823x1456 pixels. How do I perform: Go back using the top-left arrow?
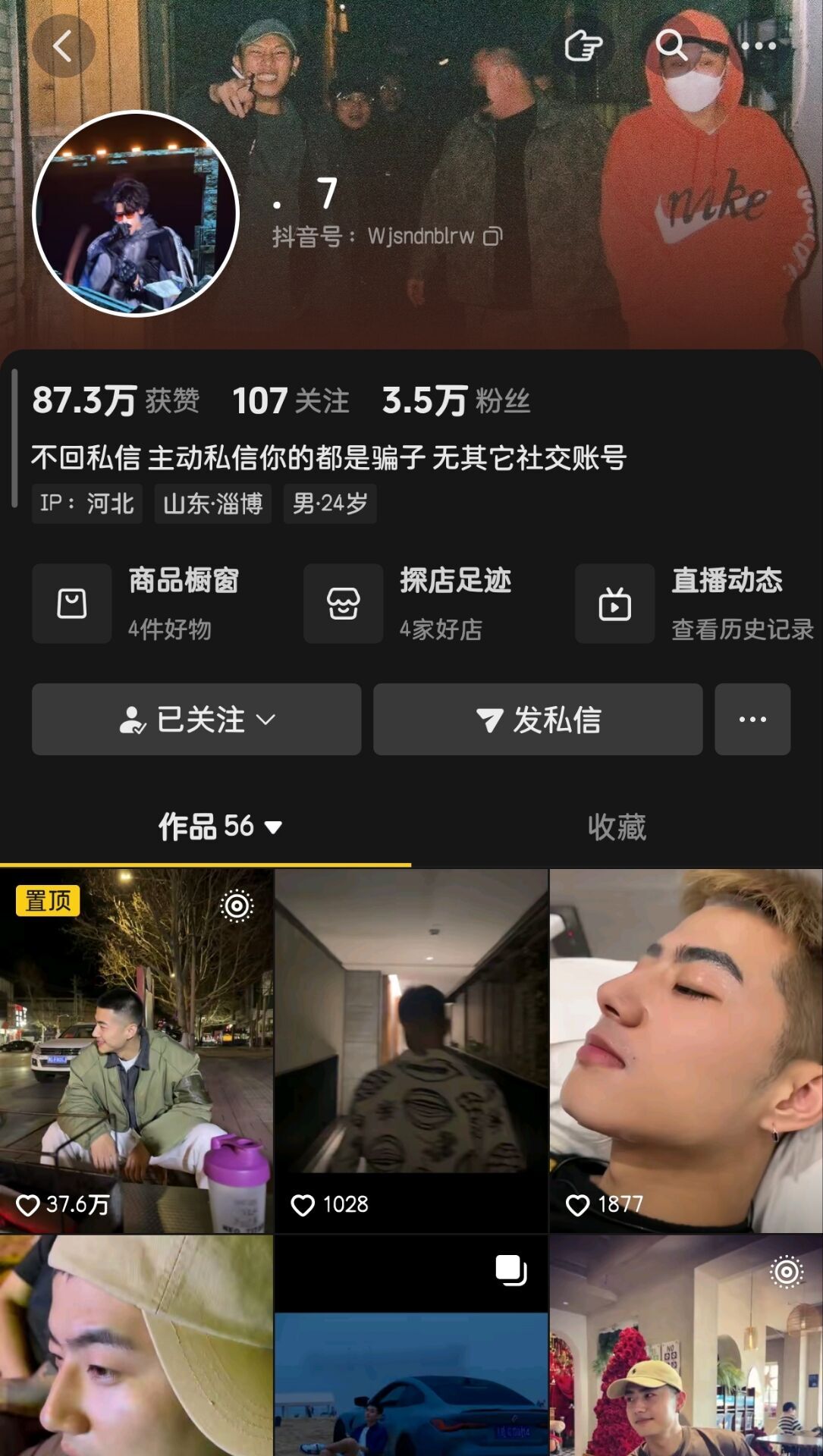63,46
